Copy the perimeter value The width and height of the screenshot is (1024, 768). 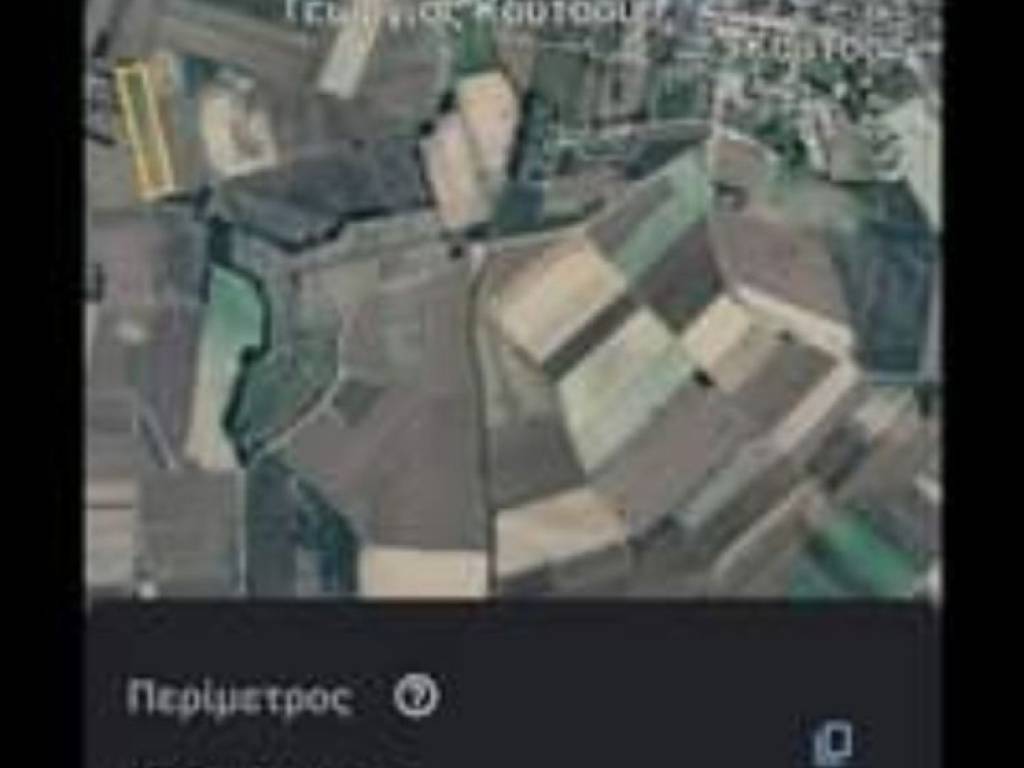pos(832,743)
